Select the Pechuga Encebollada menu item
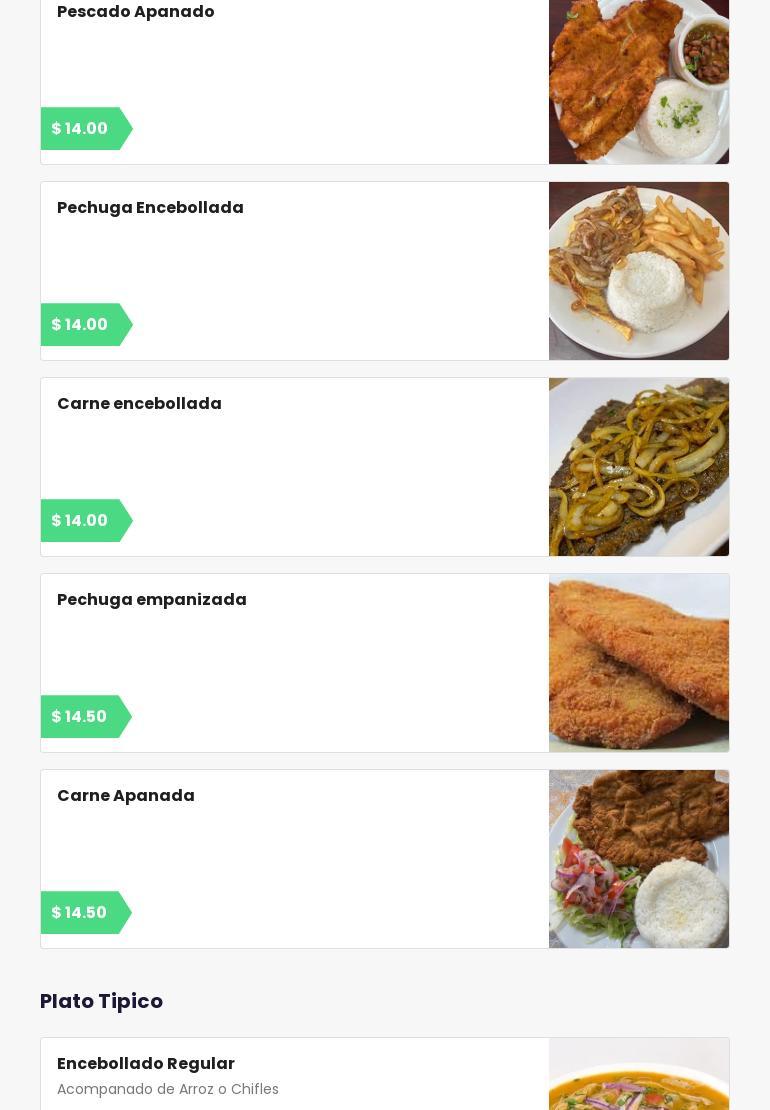 tap(295, 270)
